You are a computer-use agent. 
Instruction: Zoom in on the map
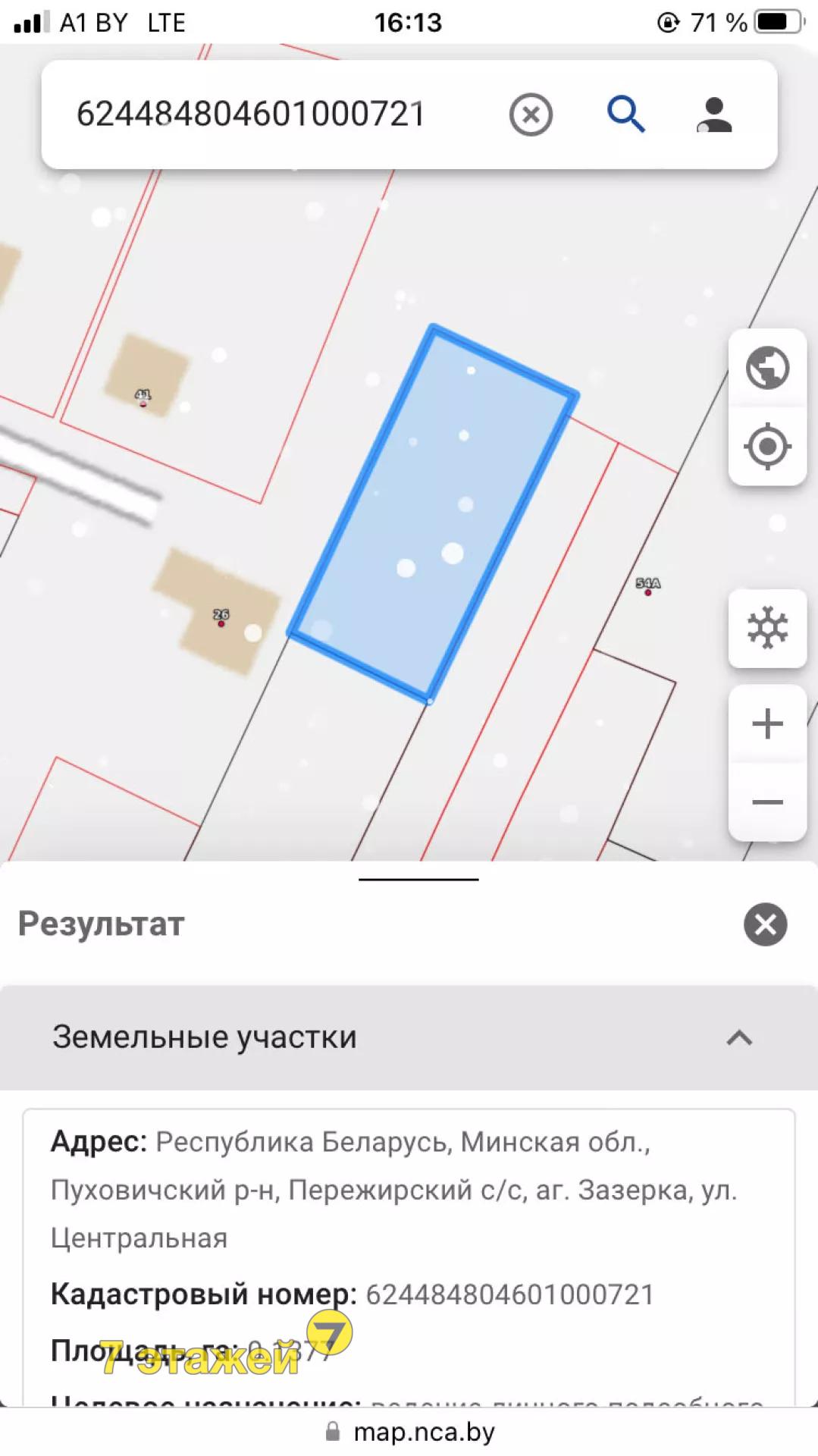tap(767, 723)
